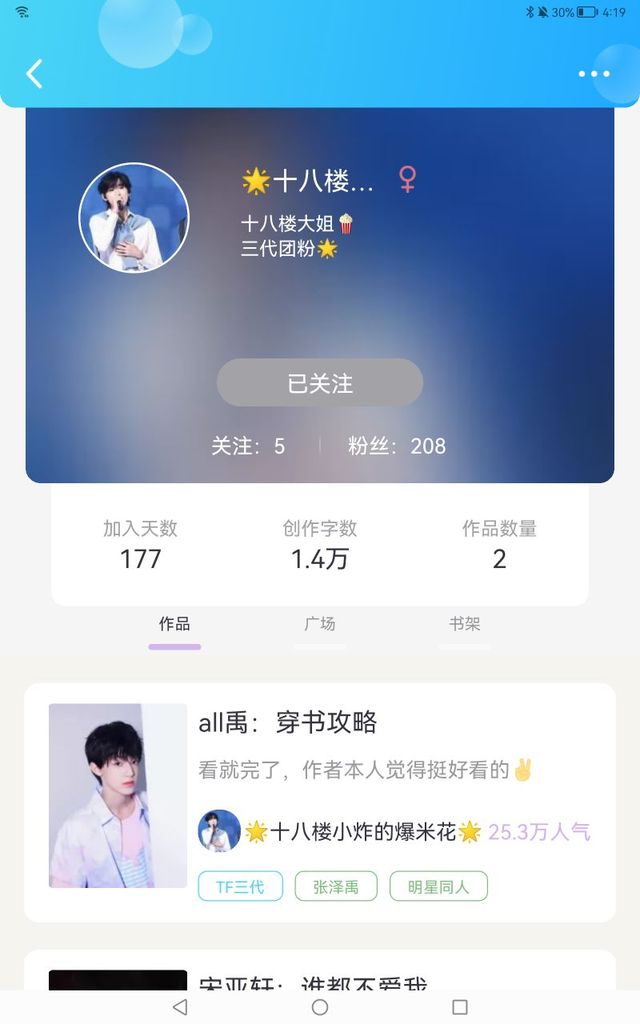Image resolution: width=640 pixels, height=1024 pixels.
Task: Open the three-dot overflow menu
Action: [x=594, y=74]
